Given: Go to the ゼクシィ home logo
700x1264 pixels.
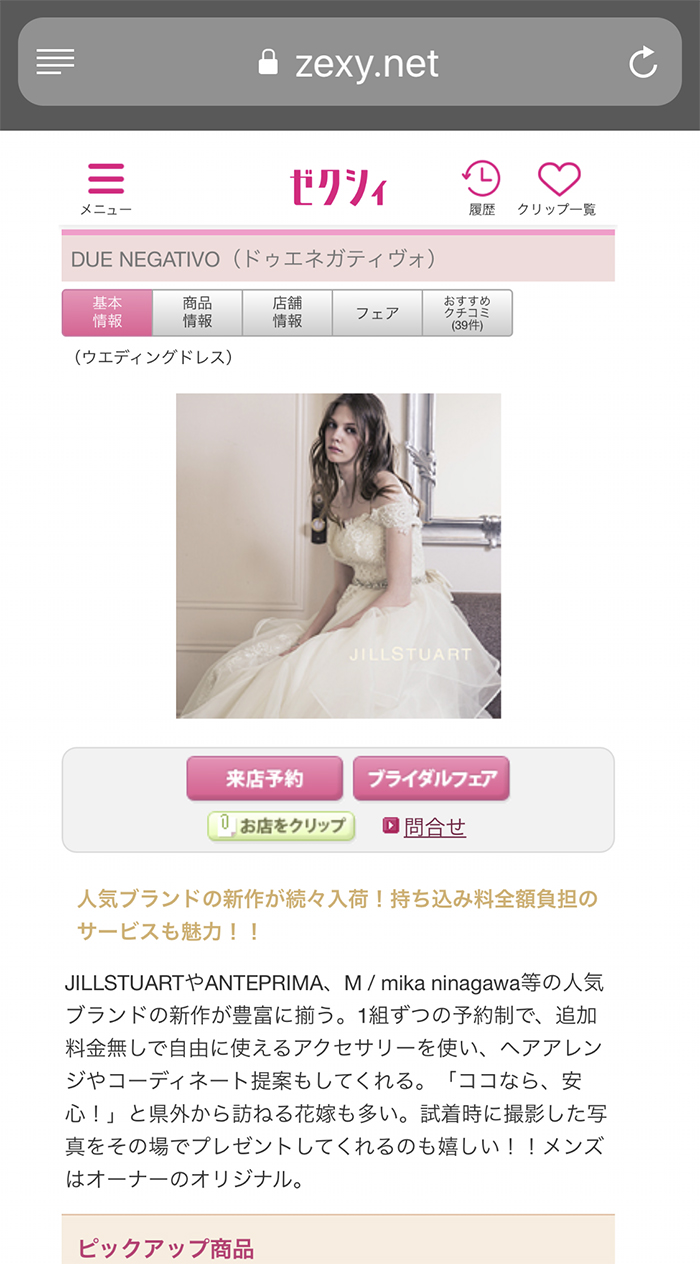Looking at the screenshot, I should (337, 187).
